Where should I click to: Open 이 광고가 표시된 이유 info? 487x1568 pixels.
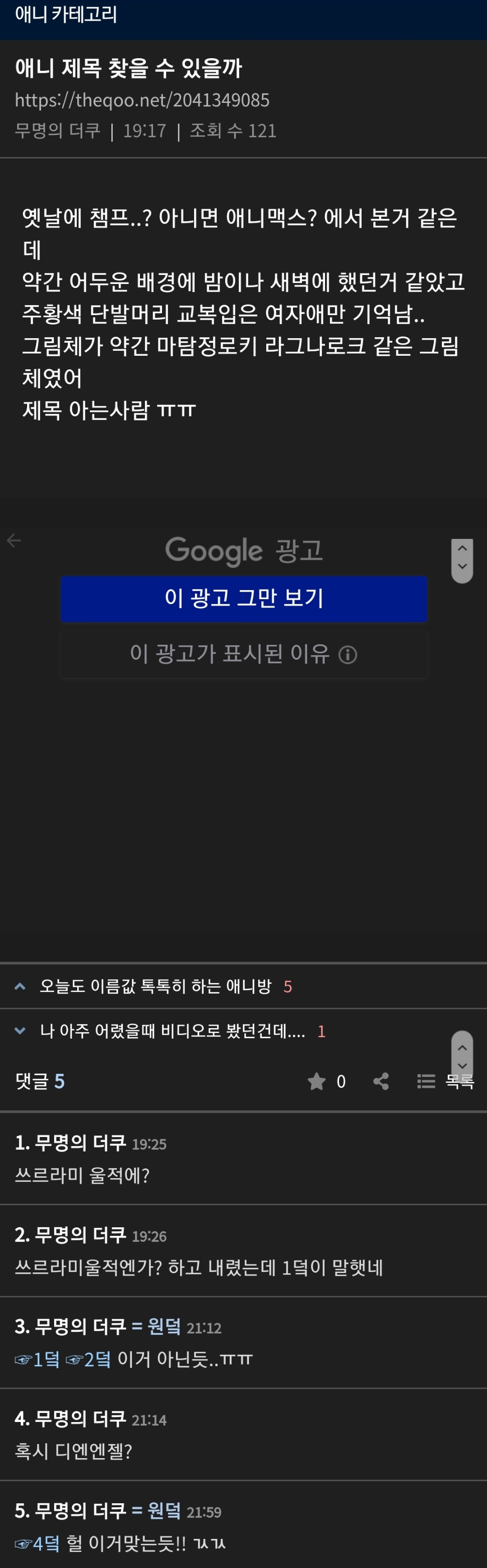244,654
